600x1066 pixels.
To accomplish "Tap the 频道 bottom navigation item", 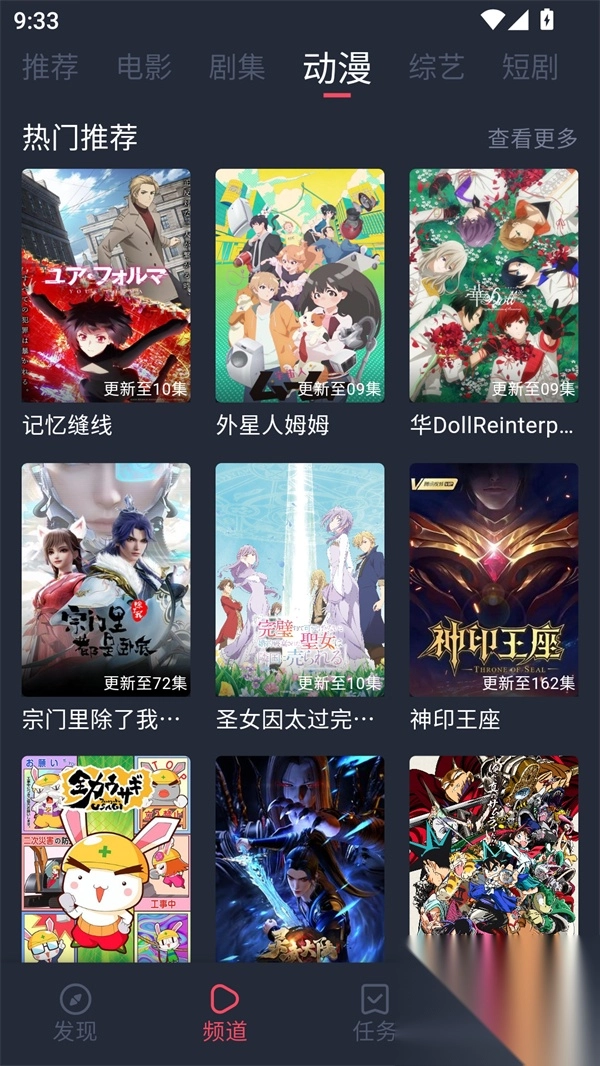I will click(225, 1012).
